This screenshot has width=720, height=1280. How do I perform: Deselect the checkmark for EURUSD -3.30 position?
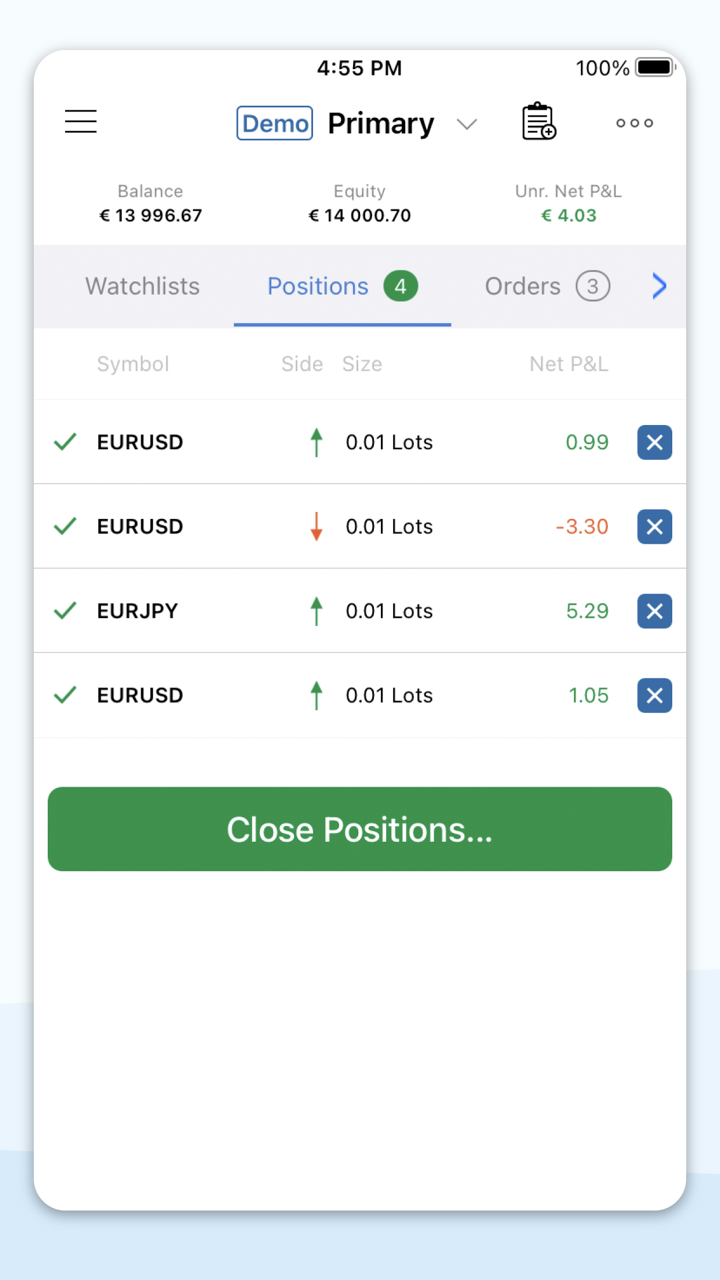pyautogui.click(x=65, y=526)
